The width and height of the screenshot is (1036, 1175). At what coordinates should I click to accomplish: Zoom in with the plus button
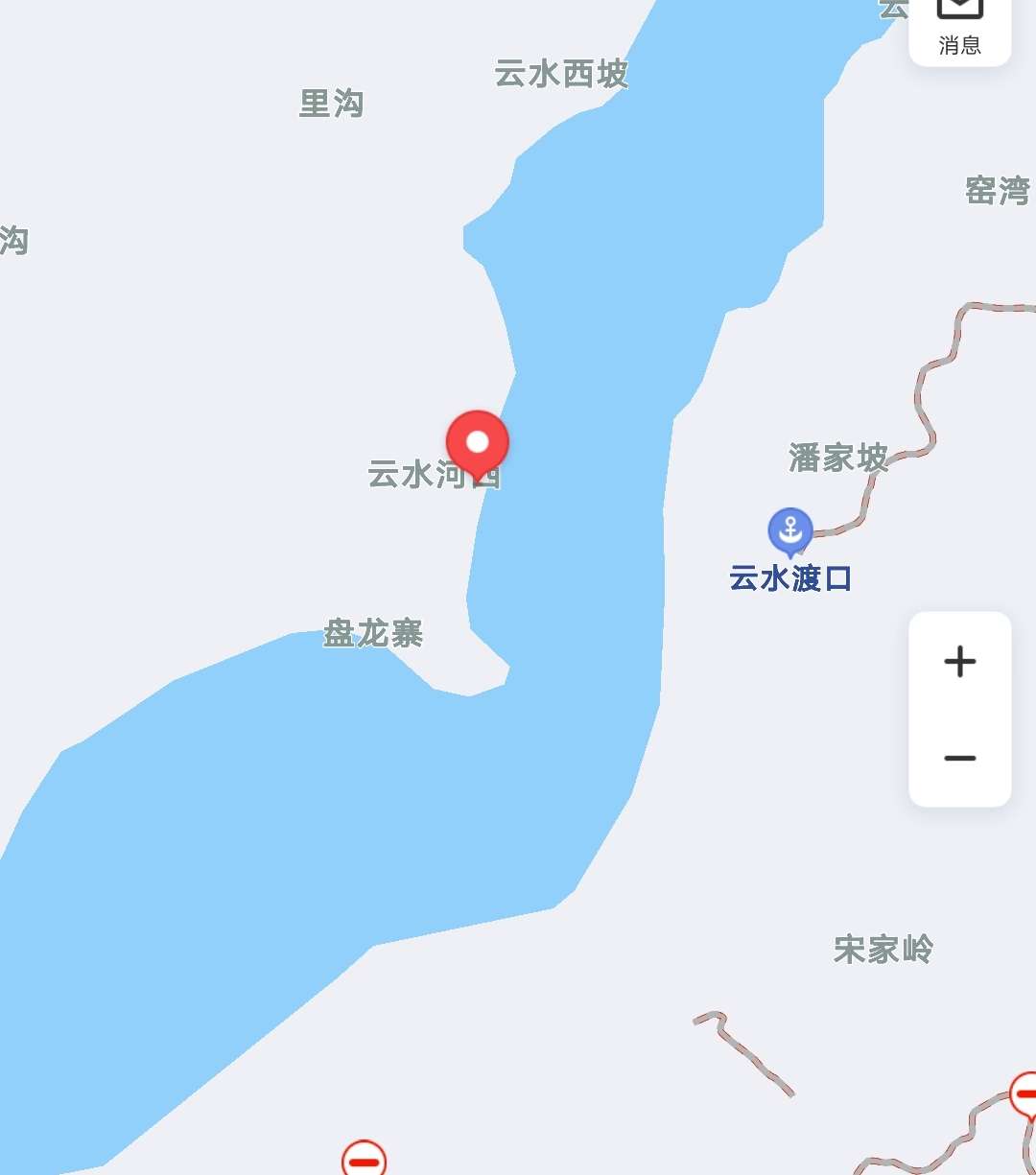[959, 662]
